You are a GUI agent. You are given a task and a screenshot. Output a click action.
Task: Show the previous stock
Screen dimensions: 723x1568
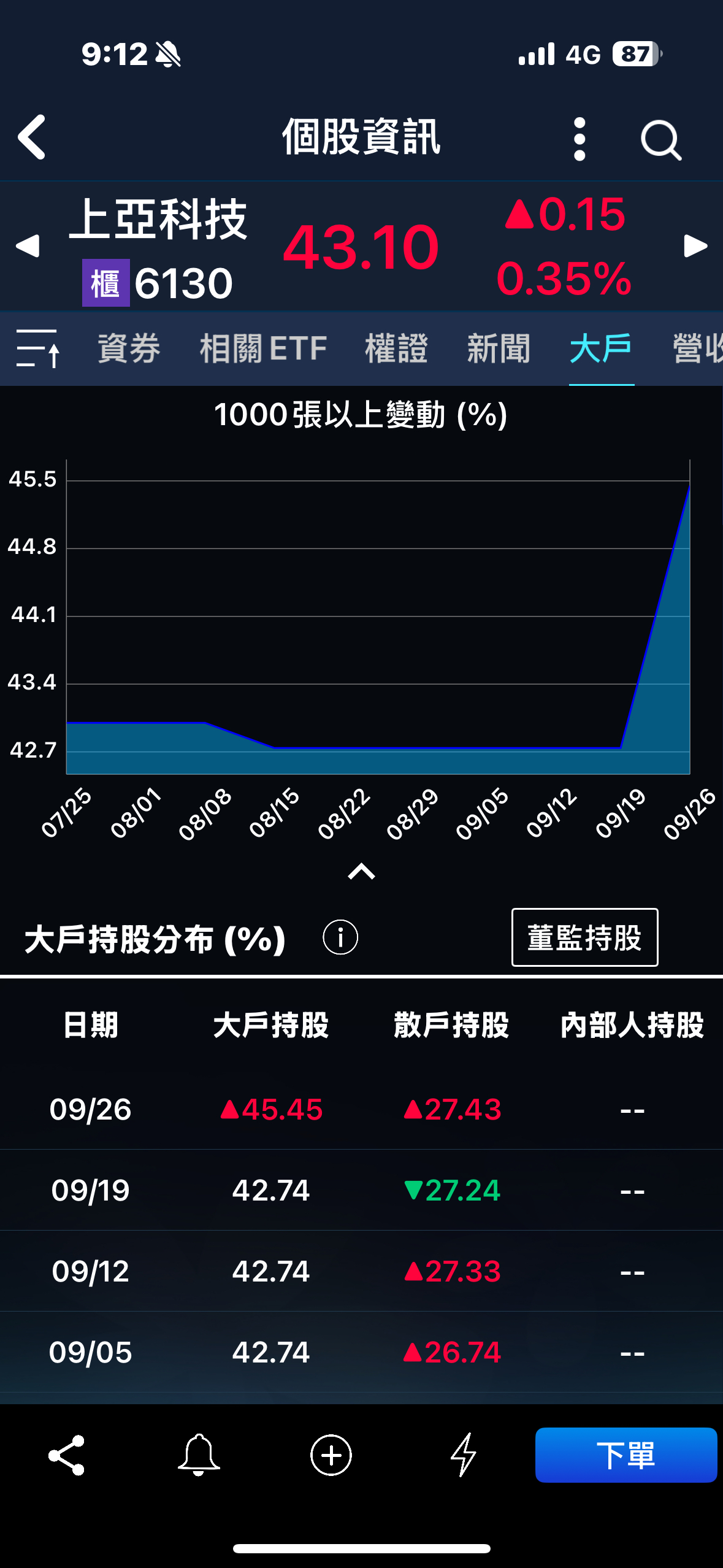pos(28,246)
